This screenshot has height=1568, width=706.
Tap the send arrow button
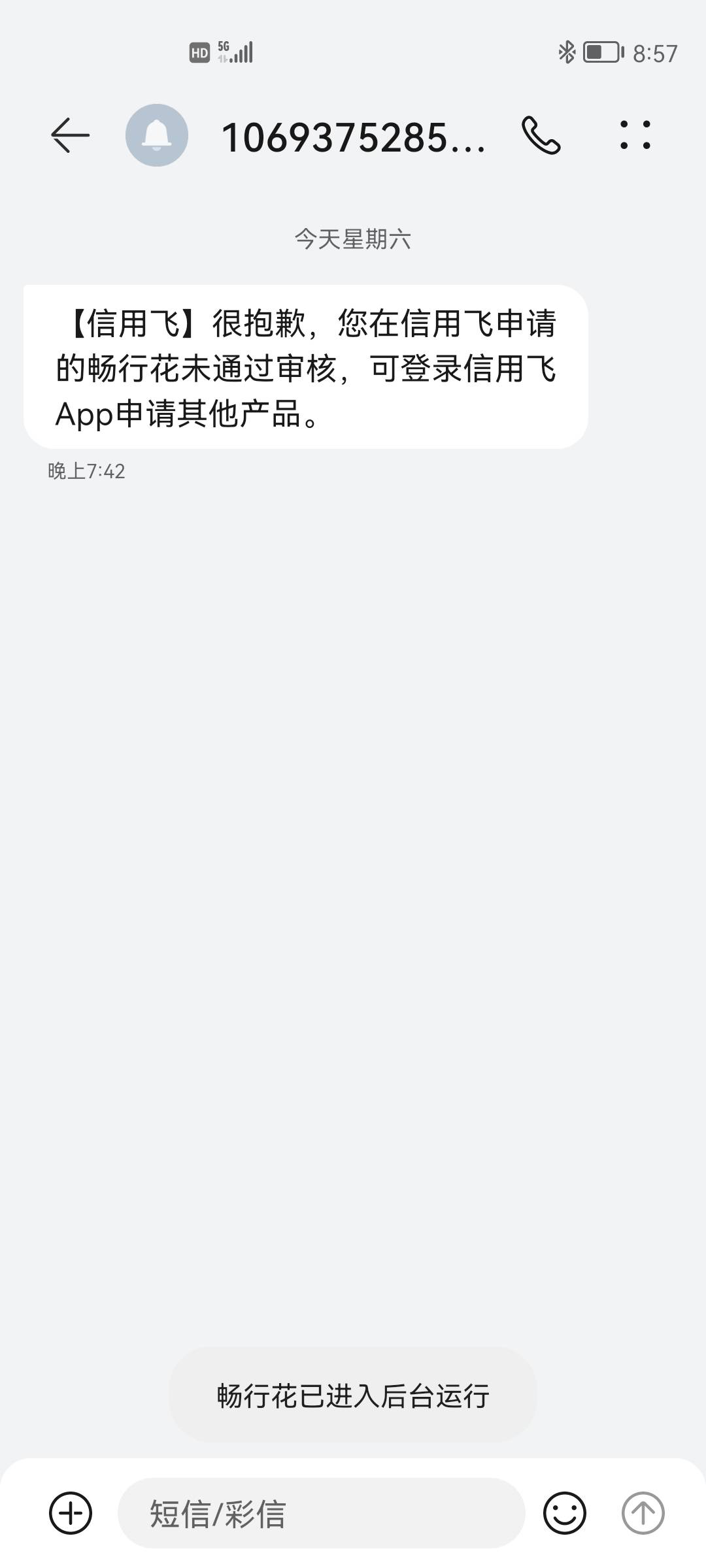643,1513
